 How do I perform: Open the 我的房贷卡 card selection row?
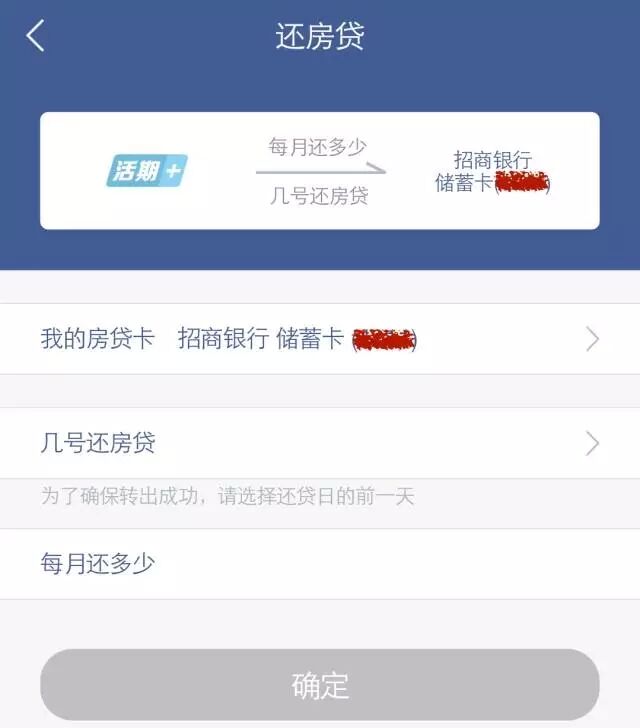click(x=320, y=339)
